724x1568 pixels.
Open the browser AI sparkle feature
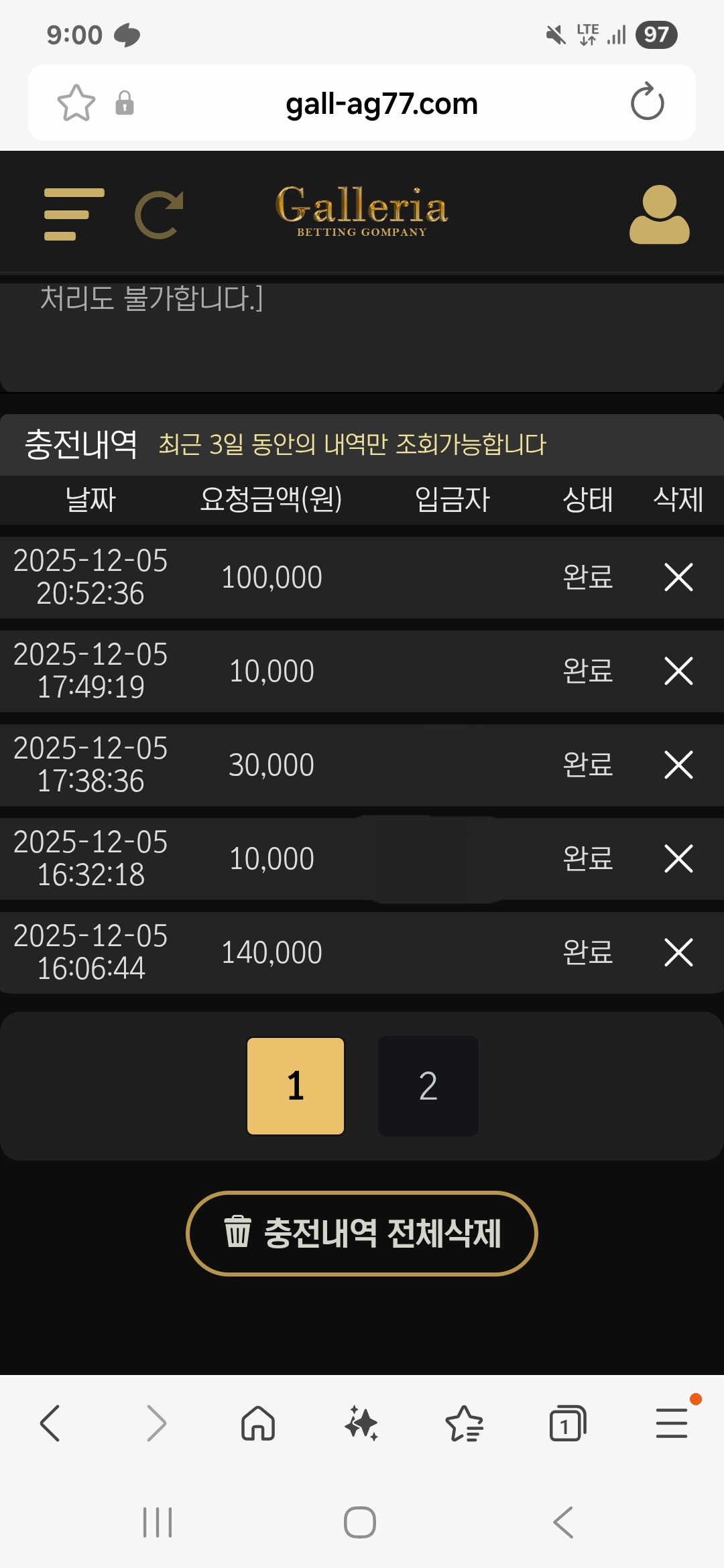point(361,1423)
